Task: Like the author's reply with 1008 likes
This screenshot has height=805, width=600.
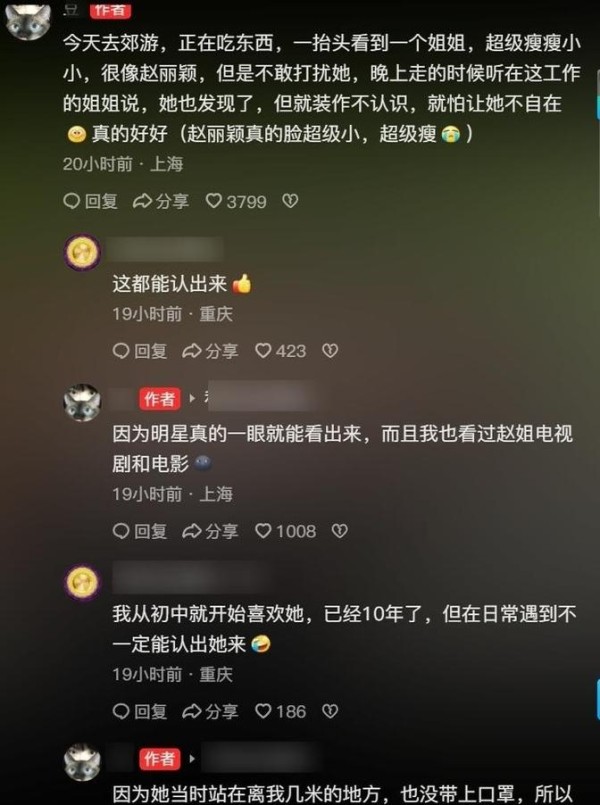Action: tap(285, 531)
